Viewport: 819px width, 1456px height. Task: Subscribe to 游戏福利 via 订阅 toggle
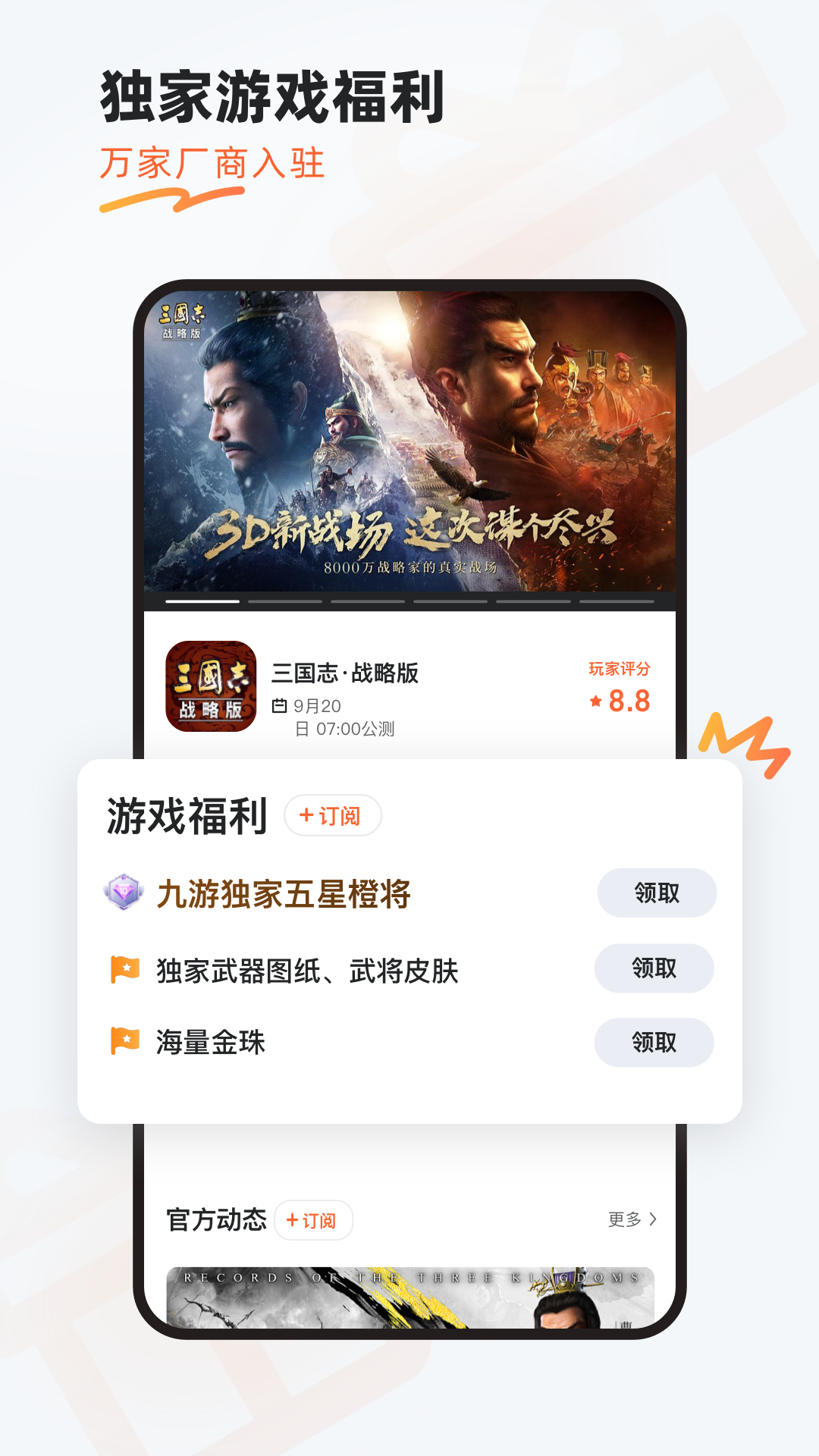[x=332, y=816]
